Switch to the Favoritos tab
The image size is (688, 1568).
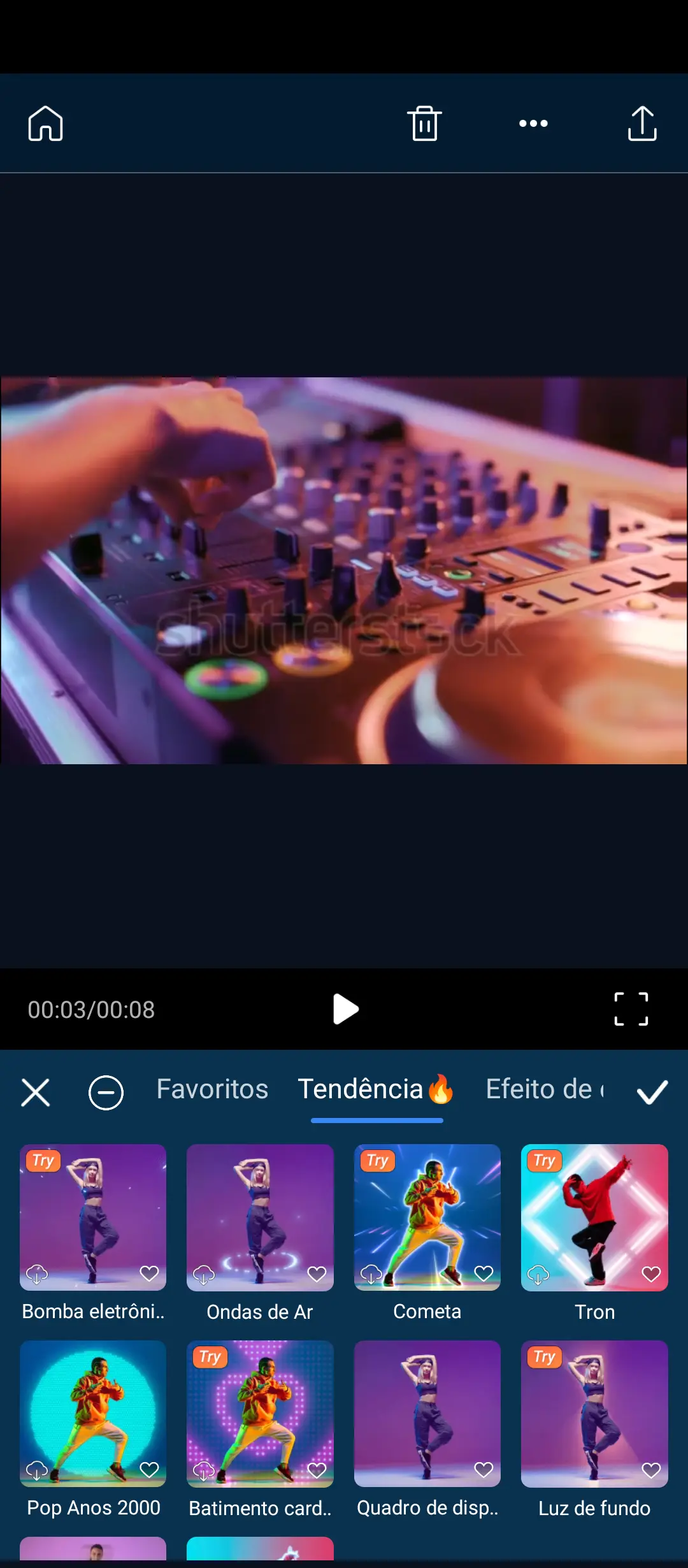212,1089
